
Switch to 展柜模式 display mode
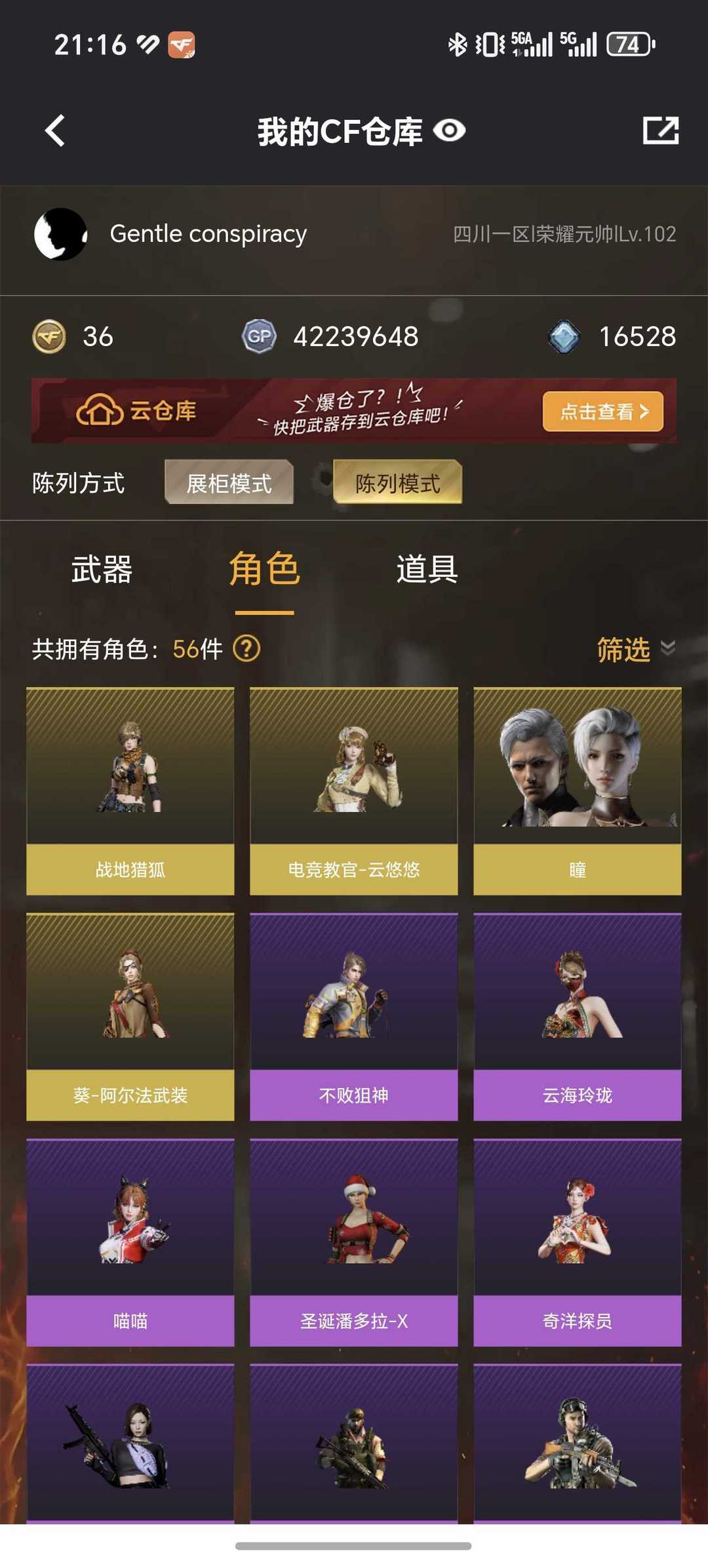pos(229,483)
